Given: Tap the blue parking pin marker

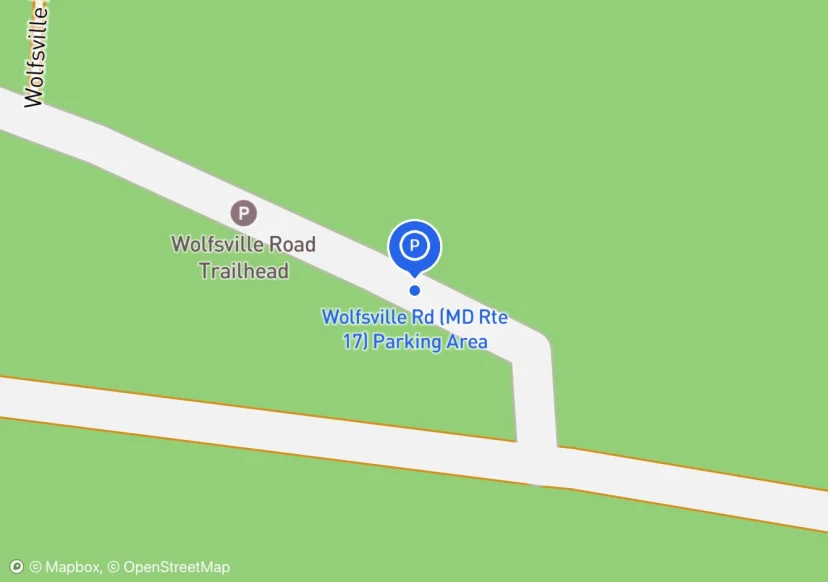Looking at the screenshot, I should point(415,248).
